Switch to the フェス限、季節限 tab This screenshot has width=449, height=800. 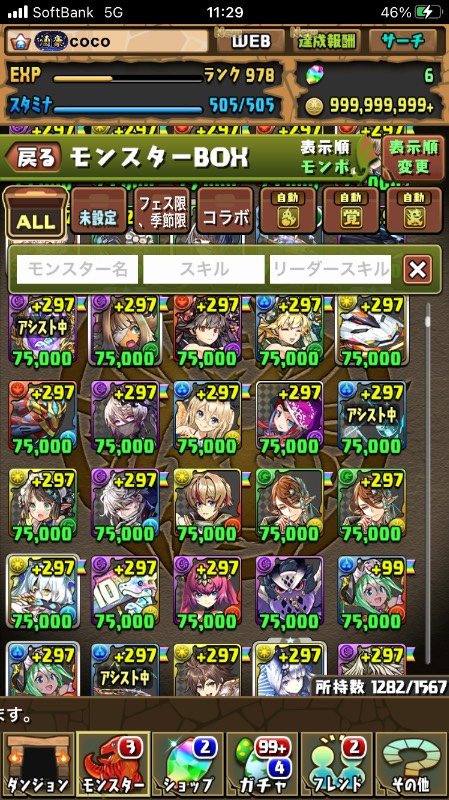(162, 211)
